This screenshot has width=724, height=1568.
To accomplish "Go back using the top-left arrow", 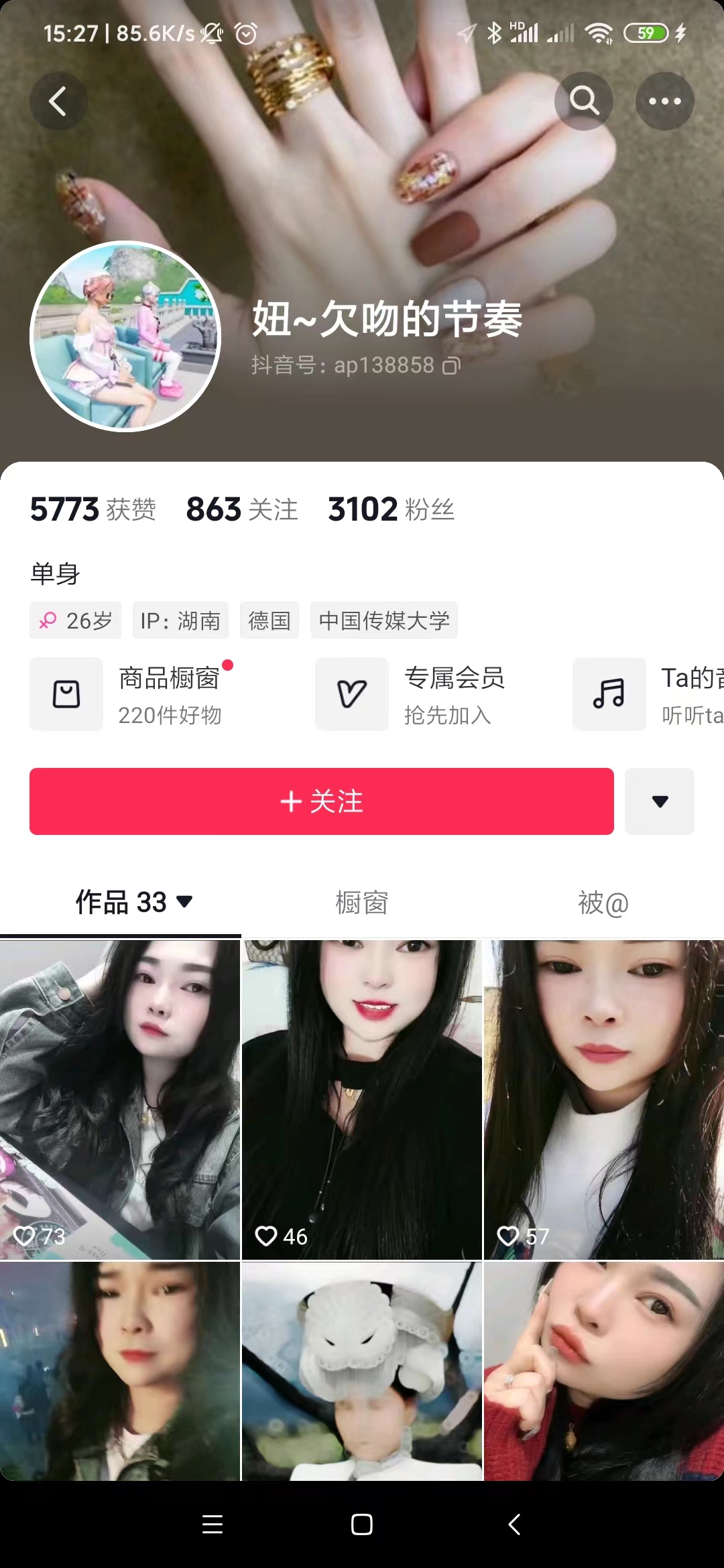I will [58, 102].
